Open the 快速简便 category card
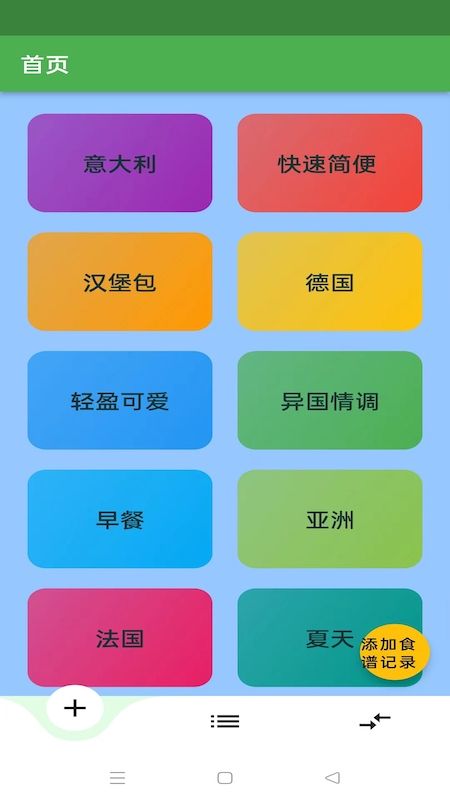This screenshot has width=450, height=800. tap(330, 163)
